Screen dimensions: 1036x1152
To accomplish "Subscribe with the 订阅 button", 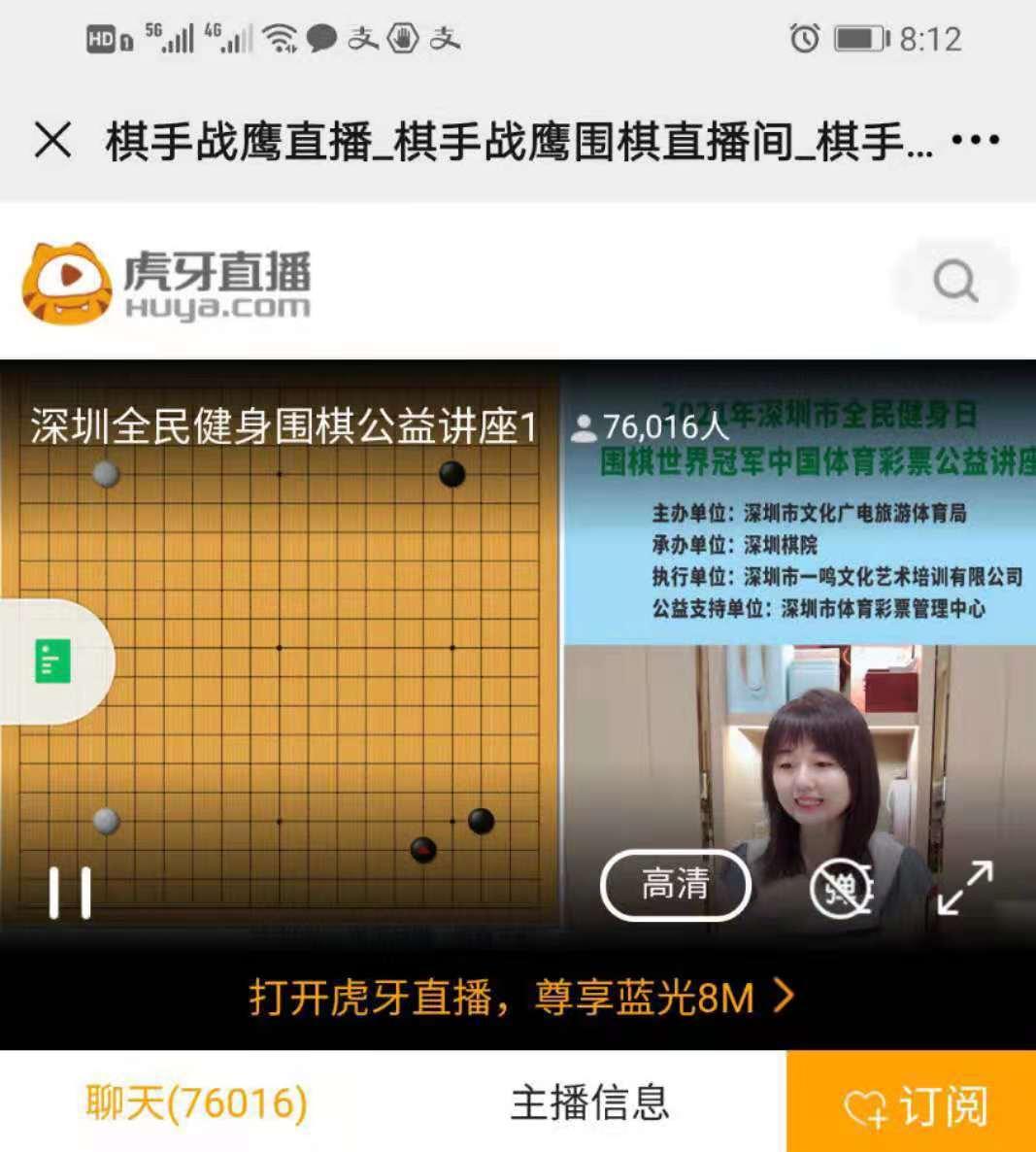I will point(913,1104).
